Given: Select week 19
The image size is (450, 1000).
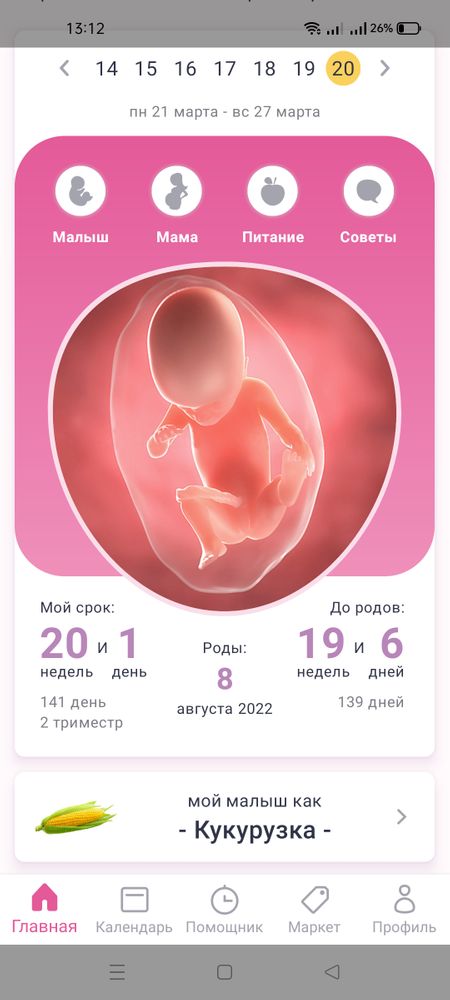Looking at the screenshot, I should 304,68.
